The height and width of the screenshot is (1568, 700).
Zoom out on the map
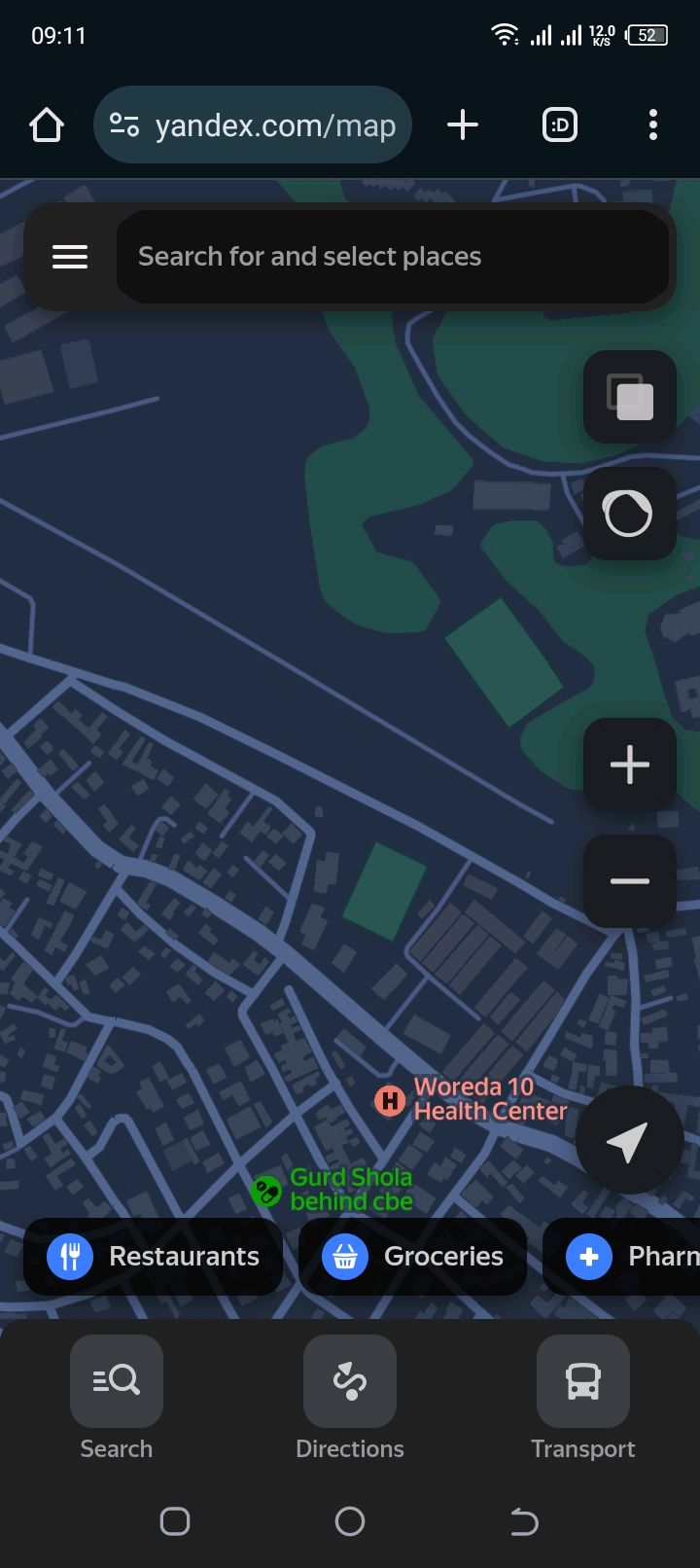pyautogui.click(x=628, y=881)
